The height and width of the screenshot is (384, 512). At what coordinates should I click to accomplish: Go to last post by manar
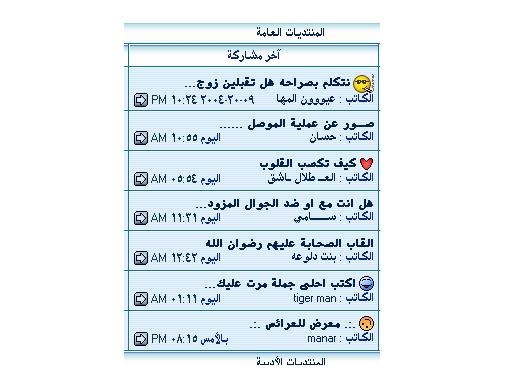click(x=141, y=339)
